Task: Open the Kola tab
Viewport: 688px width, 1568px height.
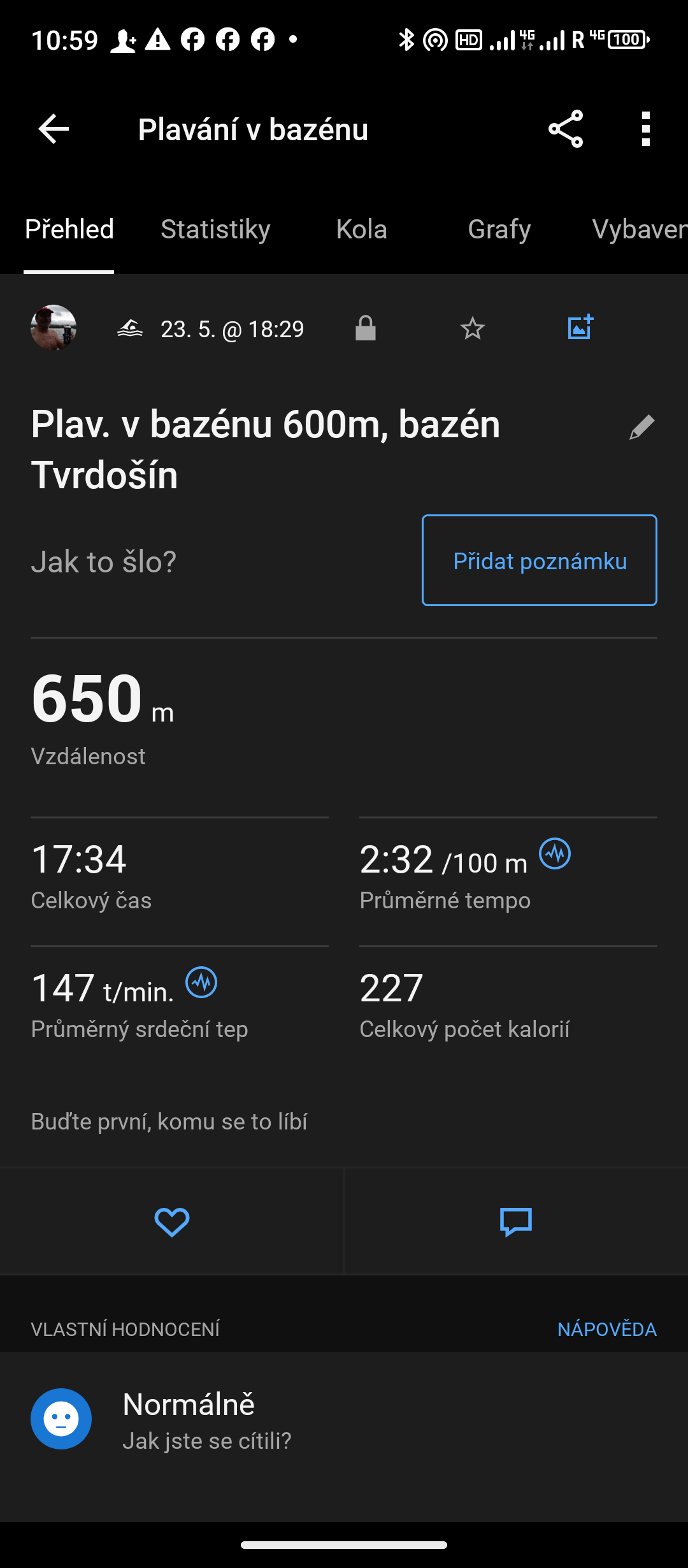Action: pyautogui.click(x=361, y=229)
